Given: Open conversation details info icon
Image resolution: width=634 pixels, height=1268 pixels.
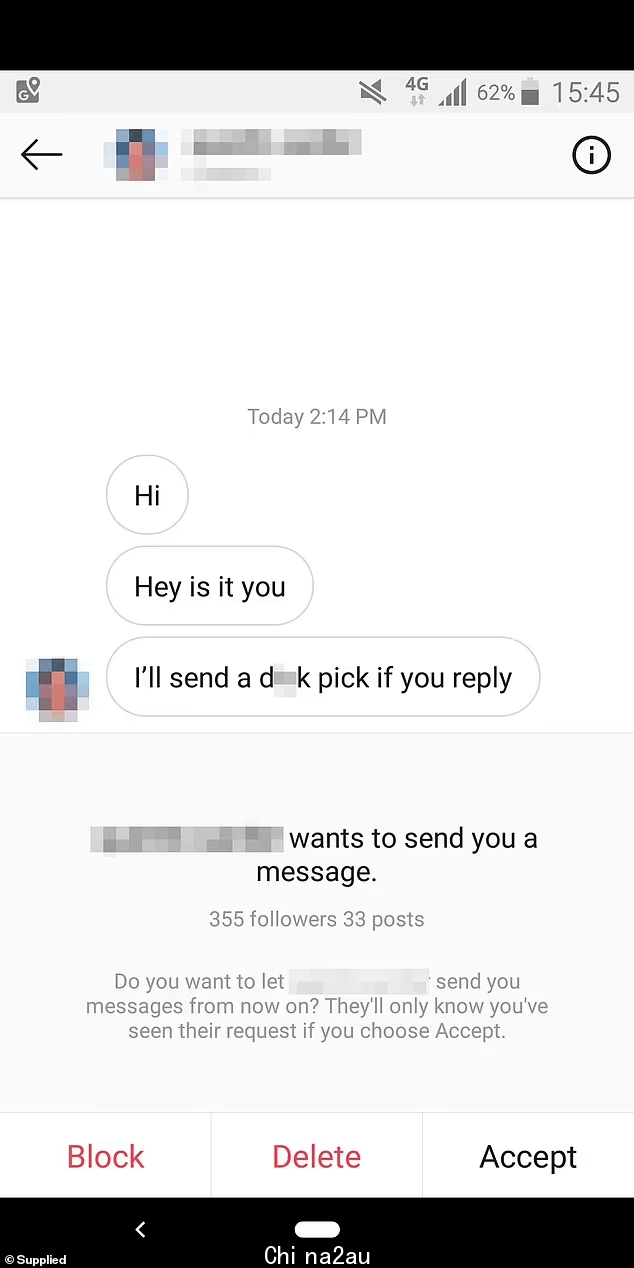Looking at the screenshot, I should point(591,155).
